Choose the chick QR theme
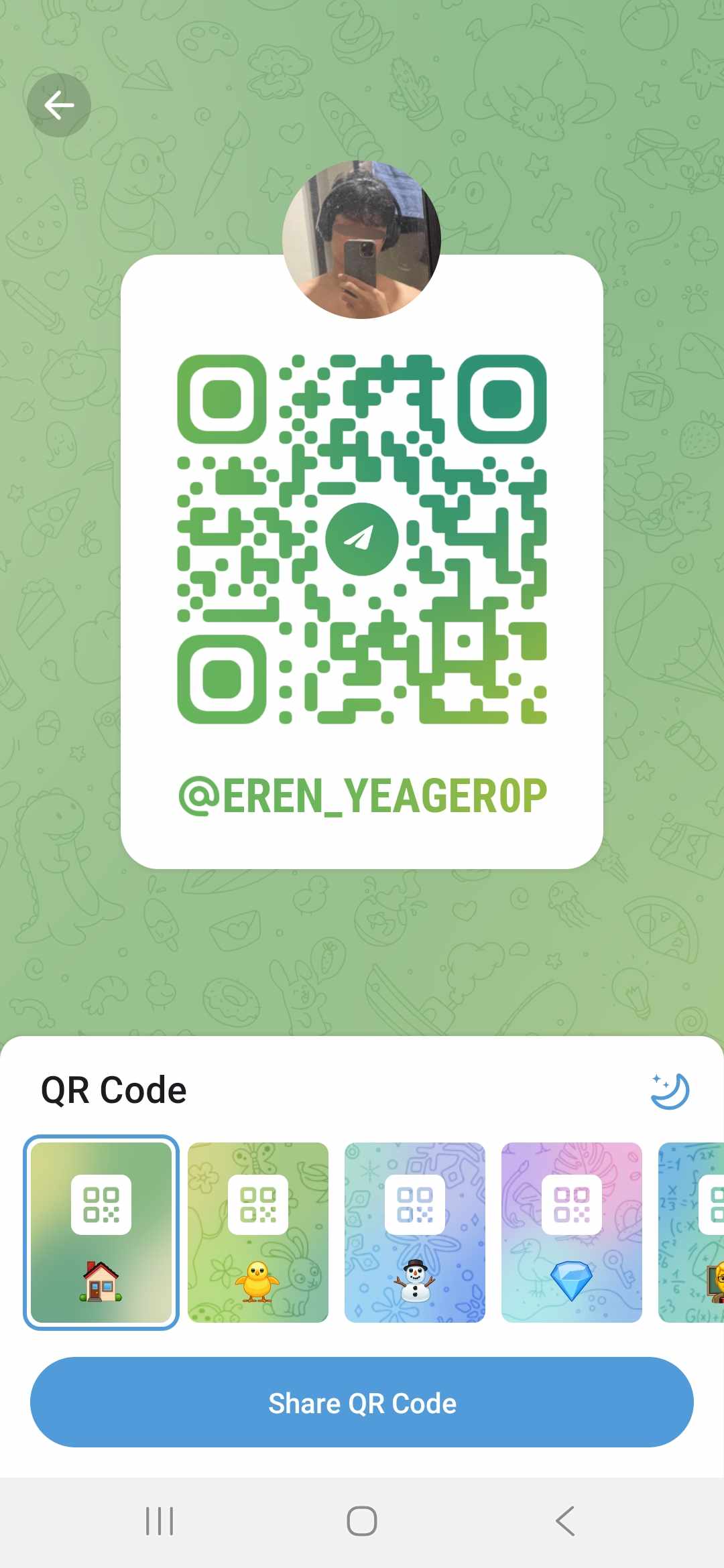This screenshot has width=724, height=1568. tap(258, 1232)
